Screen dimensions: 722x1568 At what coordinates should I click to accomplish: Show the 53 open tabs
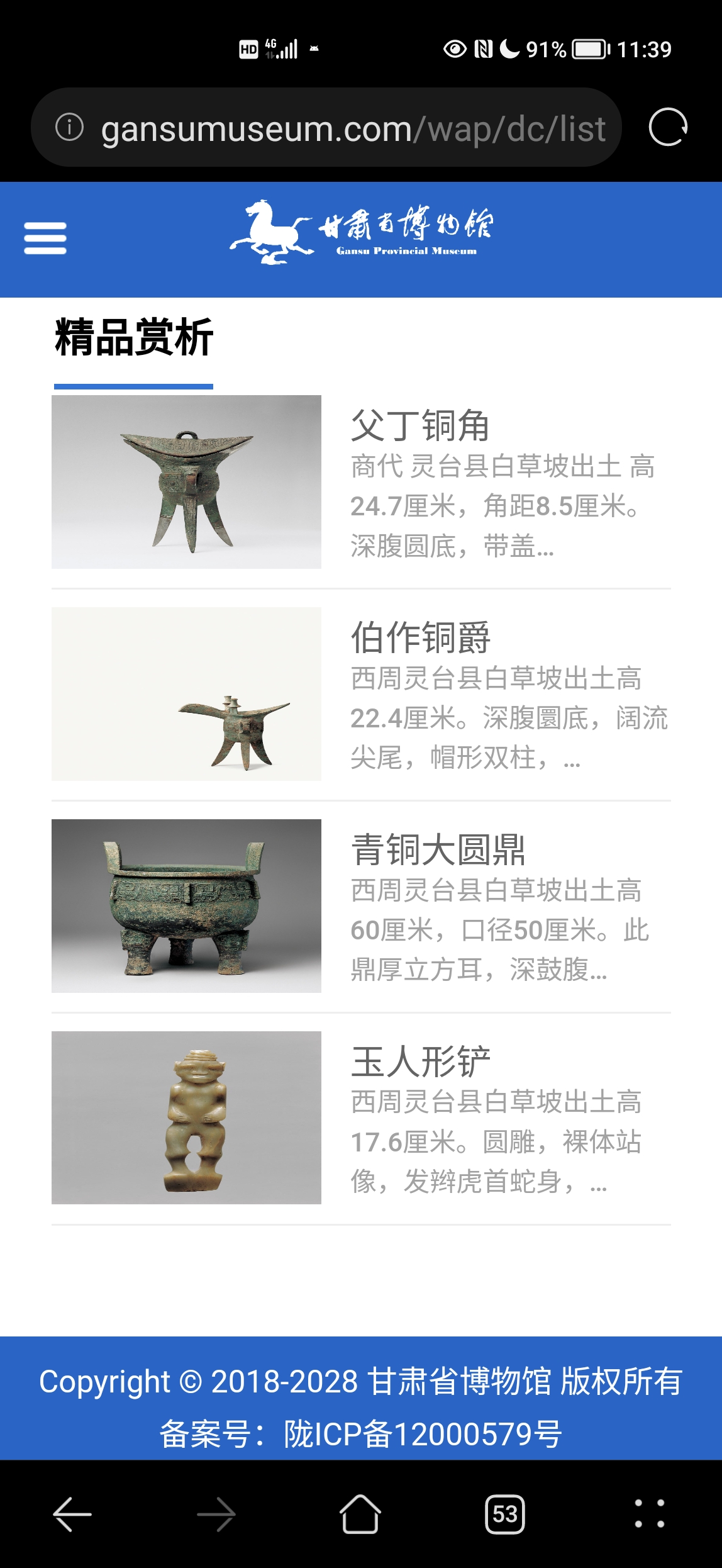[x=504, y=1514]
